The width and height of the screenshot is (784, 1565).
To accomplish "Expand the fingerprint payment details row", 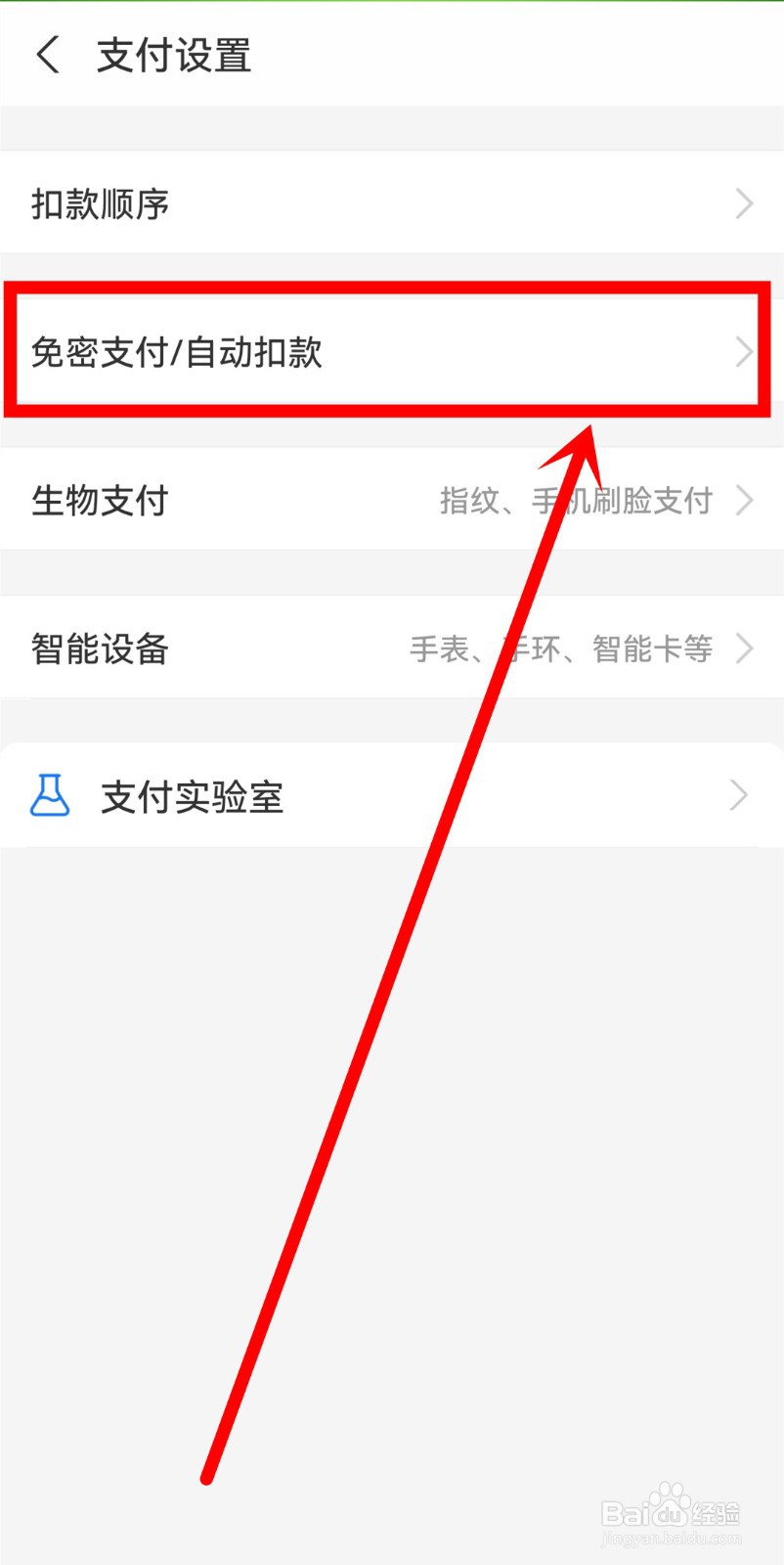I will [577, 501].
